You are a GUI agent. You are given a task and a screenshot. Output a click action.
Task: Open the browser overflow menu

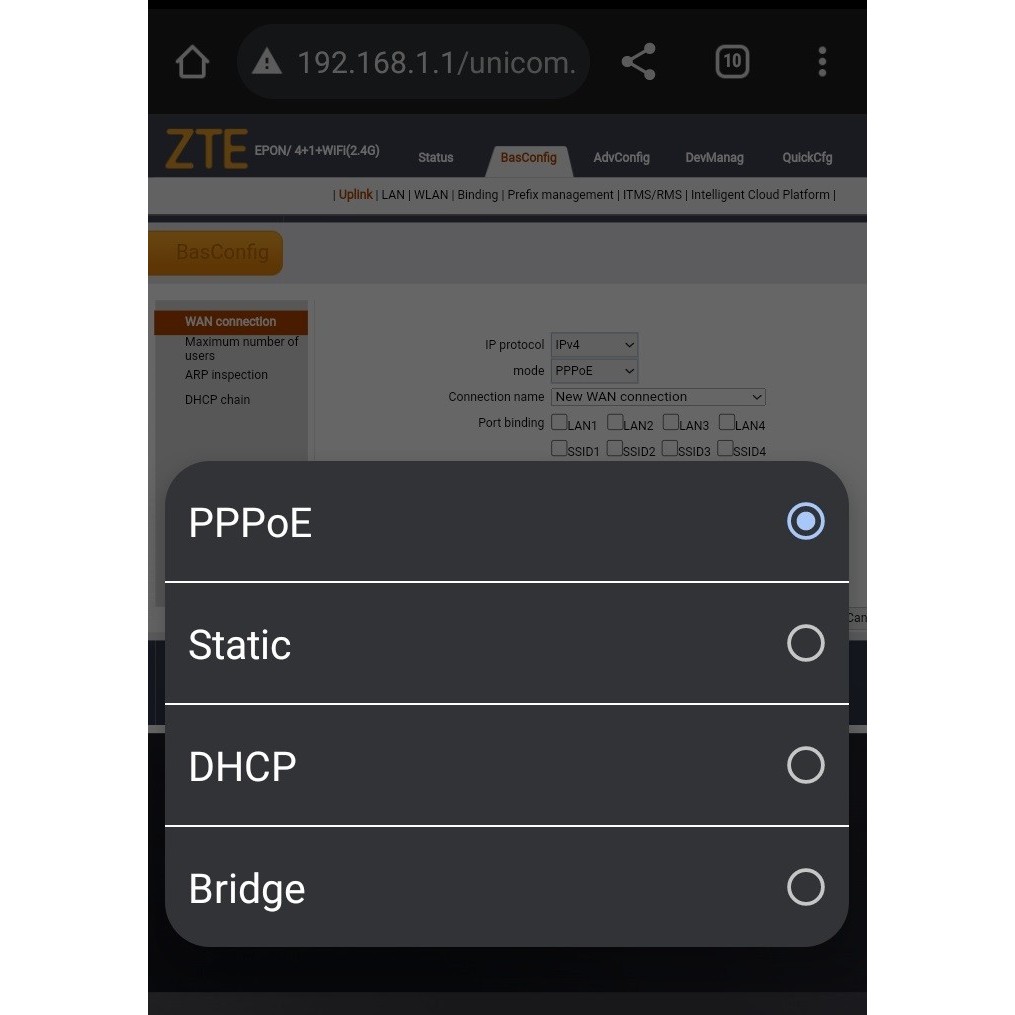pos(822,63)
